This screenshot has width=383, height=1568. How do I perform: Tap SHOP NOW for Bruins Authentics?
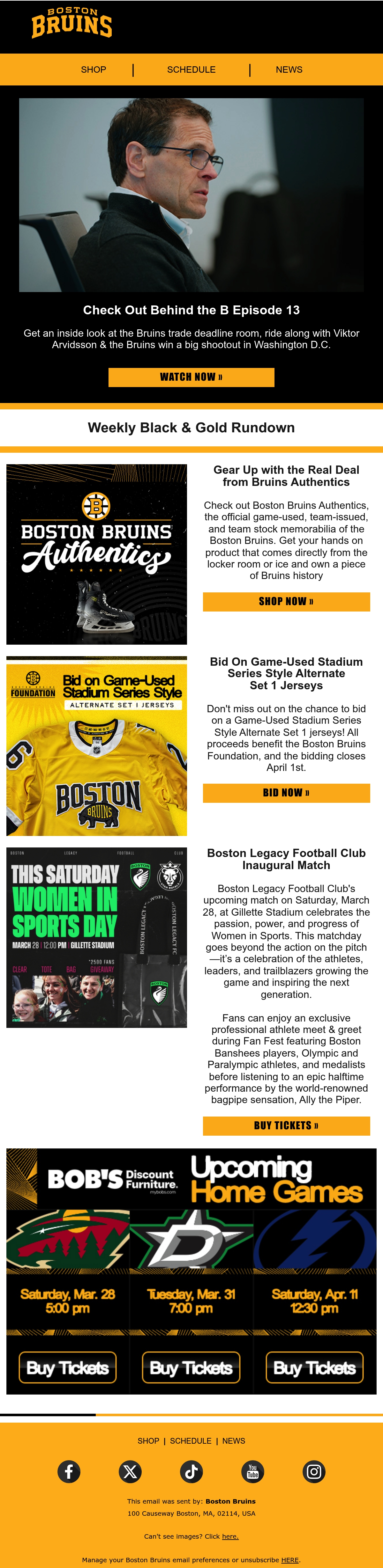[x=286, y=601]
